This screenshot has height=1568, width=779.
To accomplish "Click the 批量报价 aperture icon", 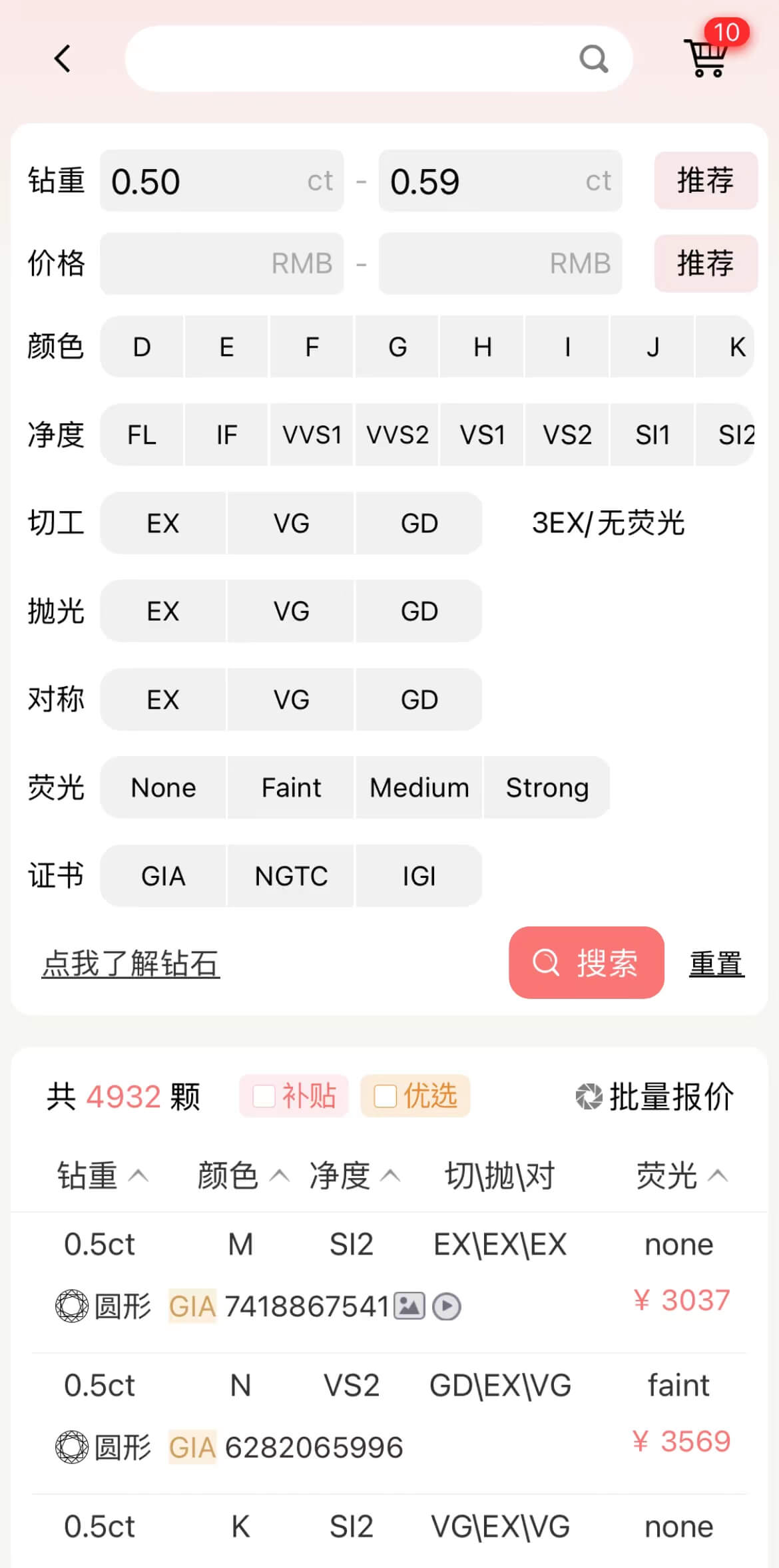I will coord(589,1095).
